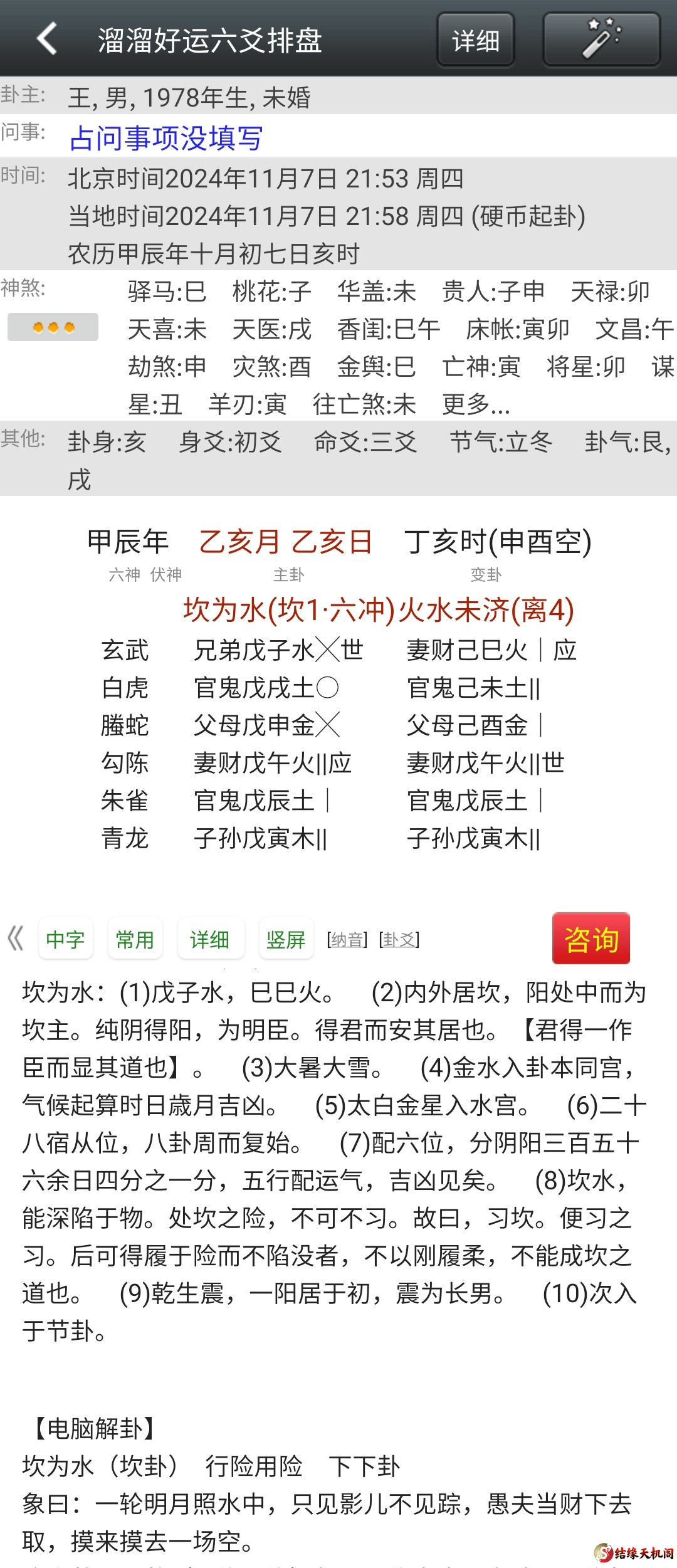The image size is (677, 1568).
Task: Collapse the toolbar with the double chevron
Action: click(x=16, y=939)
